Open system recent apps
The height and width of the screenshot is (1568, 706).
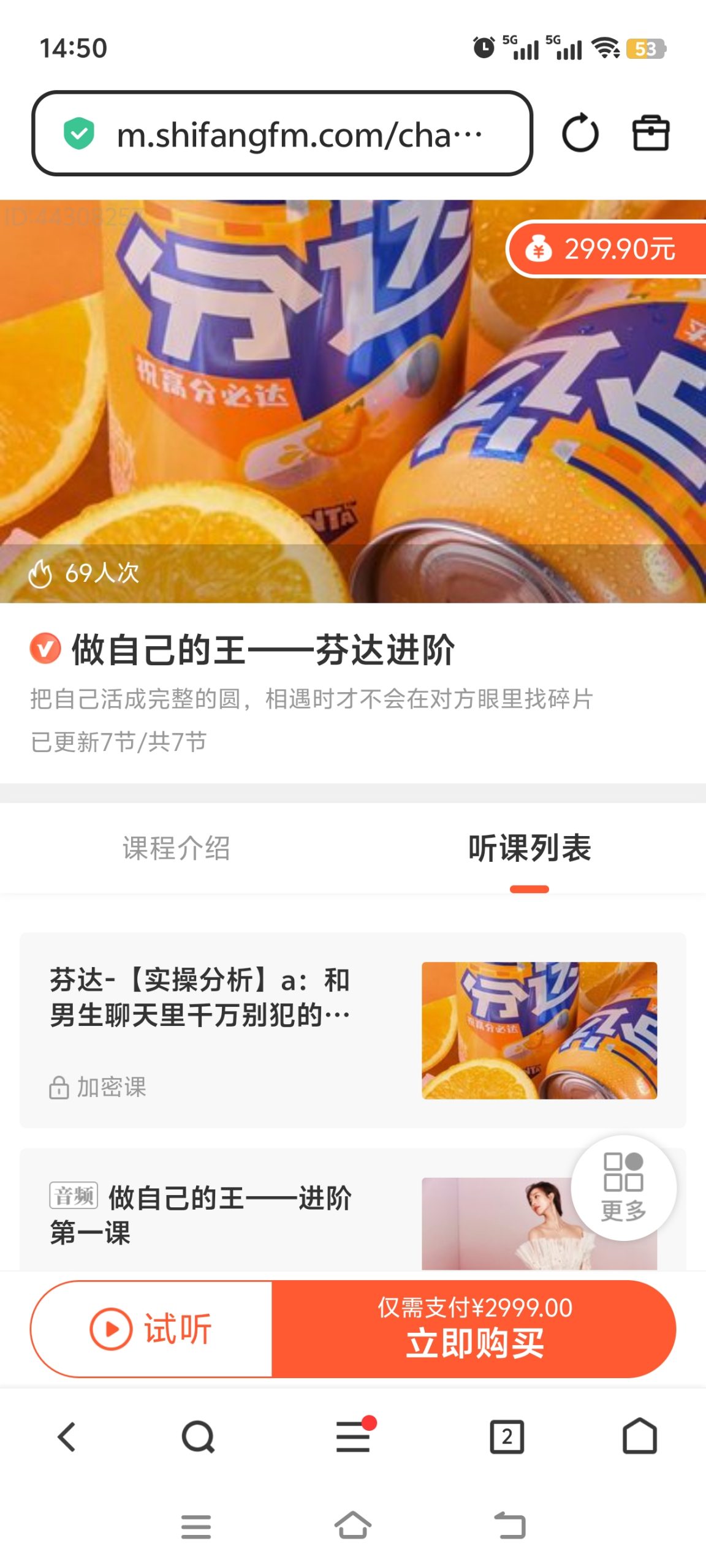pyautogui.click(x=196, y=1526)
